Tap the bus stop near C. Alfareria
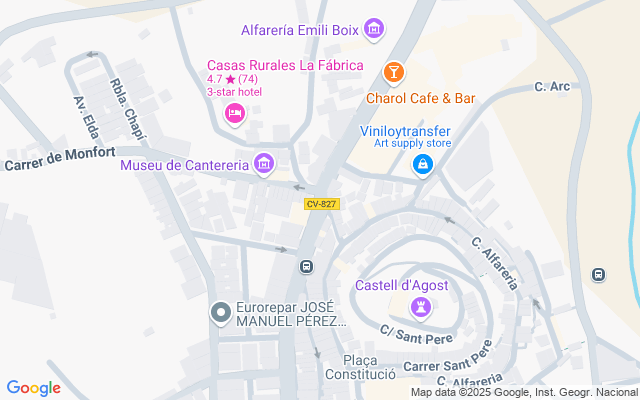Image resolution: width=640 pixels, height=400 pixels. pos(598,275)
